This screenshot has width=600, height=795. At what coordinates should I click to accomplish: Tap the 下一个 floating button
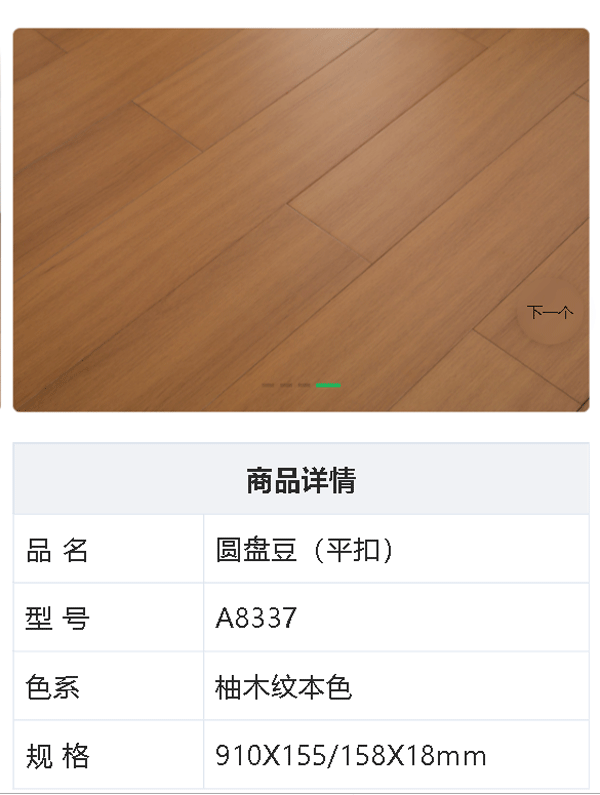pos(550,313)
